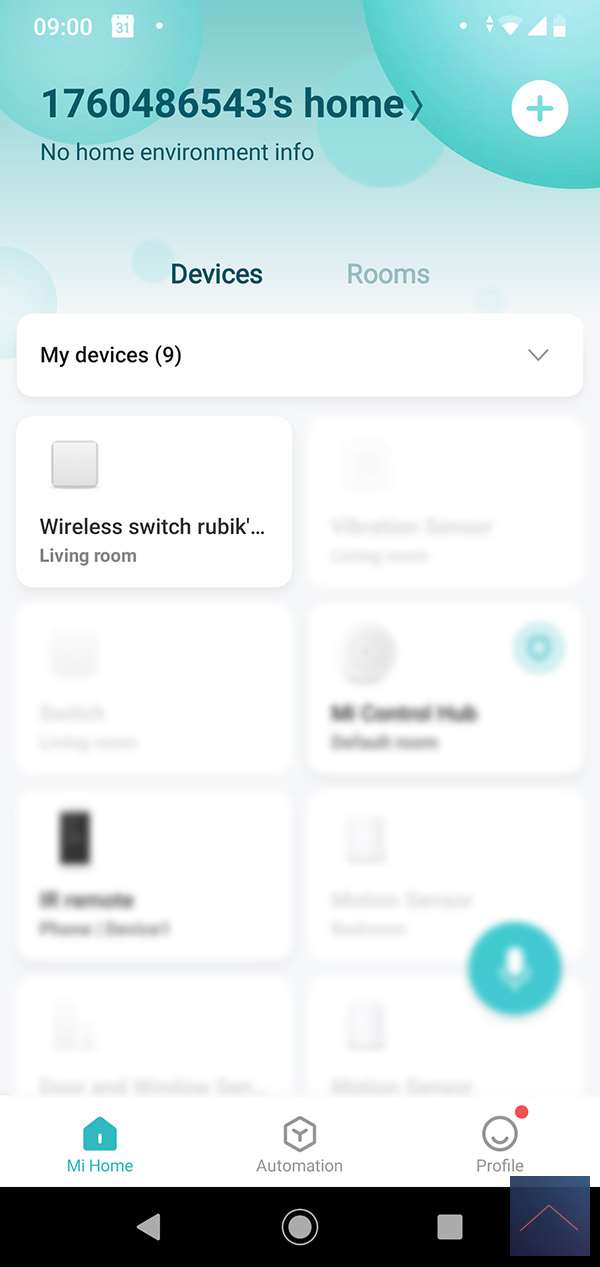The width and height of the screenshot is (600, 1267).
Task: Go back using system back button
Action: click(x=149, y=1226)
